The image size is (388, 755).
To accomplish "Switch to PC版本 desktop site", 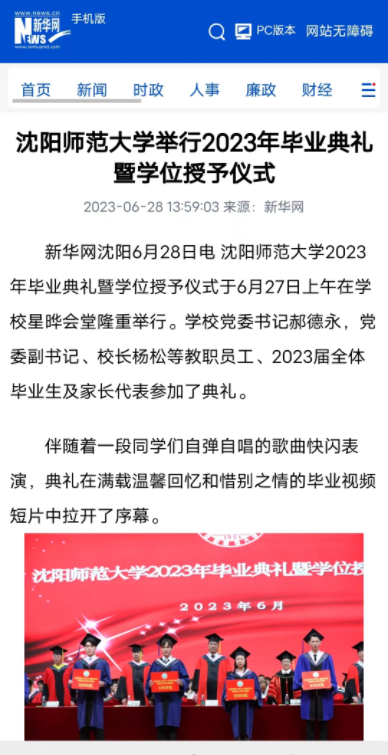I will [x=265, y=31].
